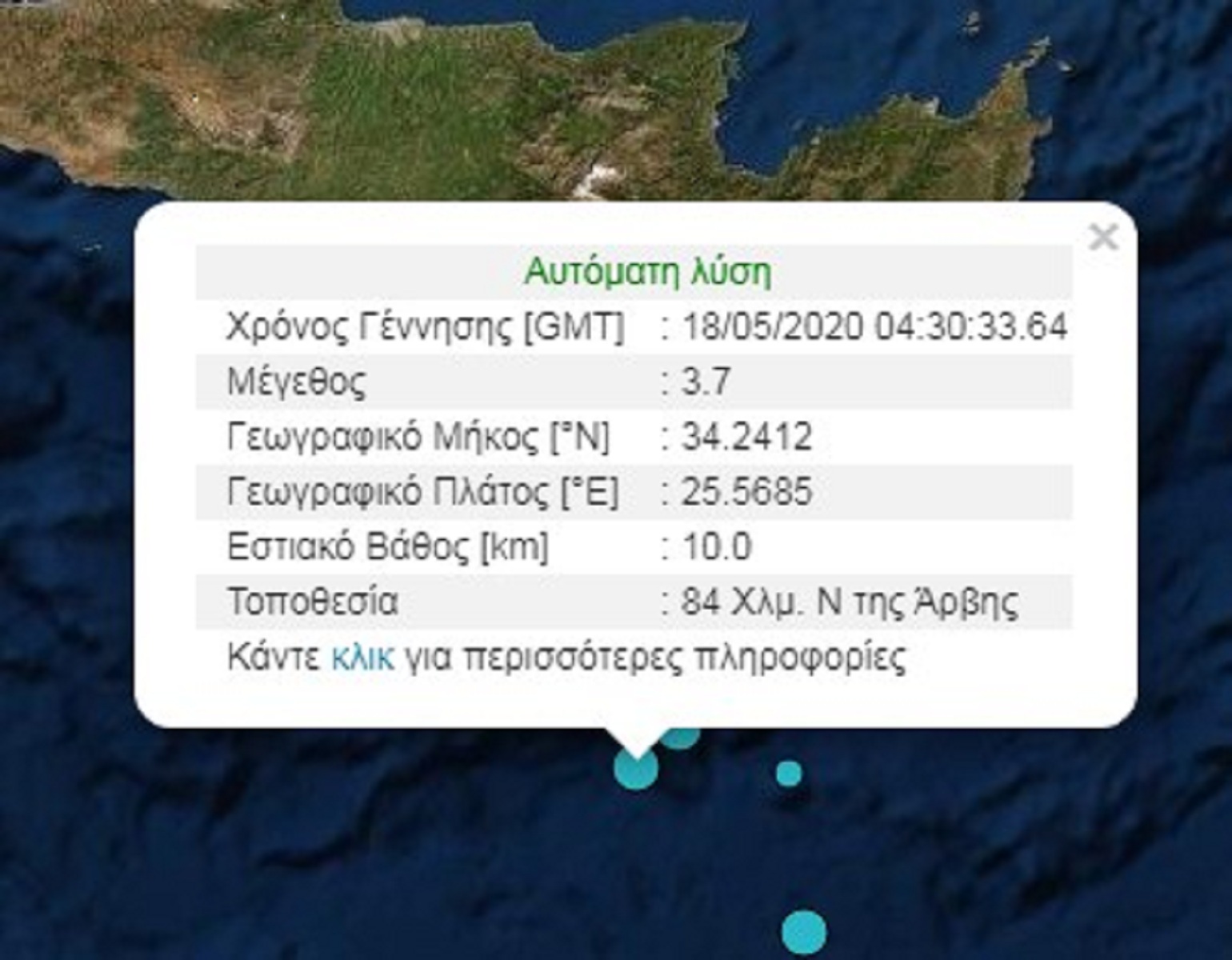The width and height of the screenshot is (1232, 960).
Task: Select the smallest earthquake marker on the map
Action: 789,773
